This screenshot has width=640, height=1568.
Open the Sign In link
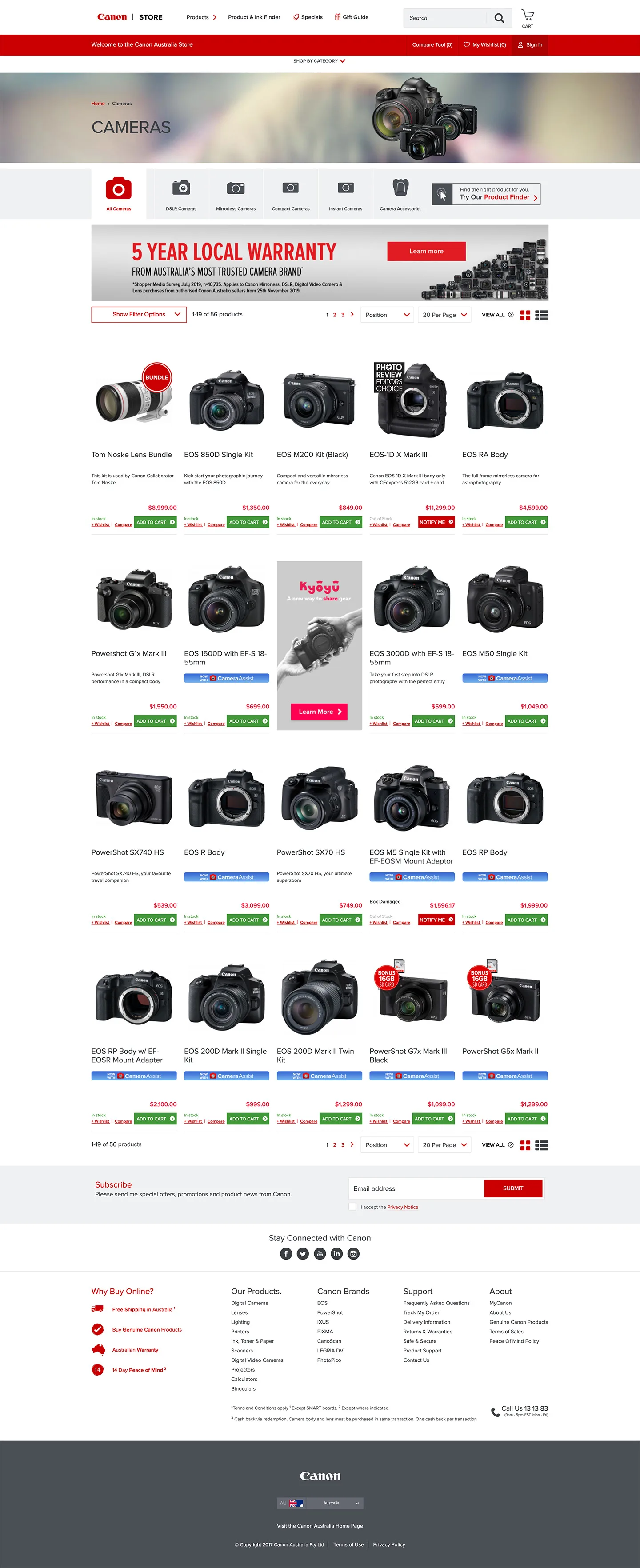coord(530,45)
